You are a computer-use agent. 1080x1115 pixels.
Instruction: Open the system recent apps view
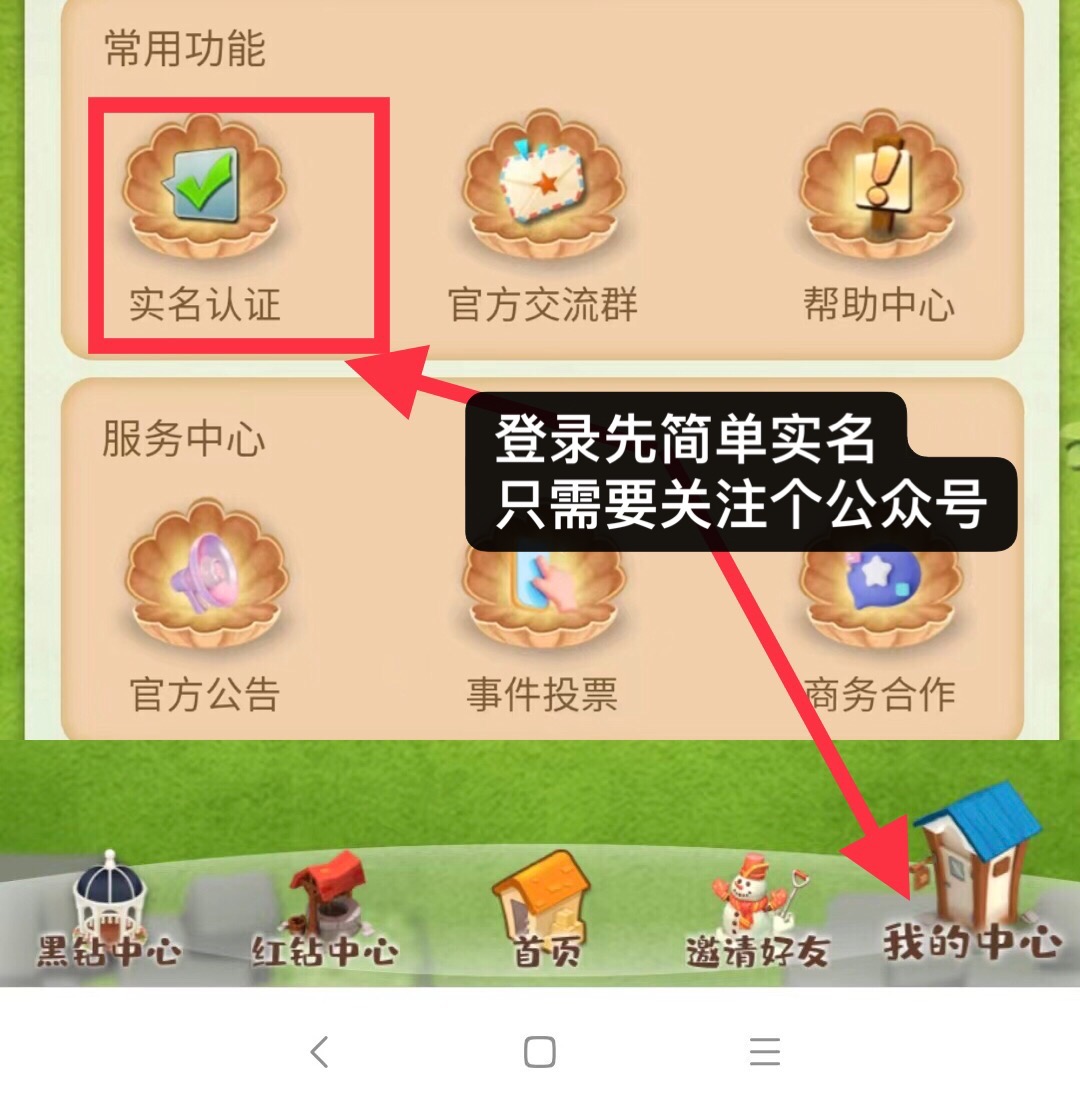coord(765,1052)
